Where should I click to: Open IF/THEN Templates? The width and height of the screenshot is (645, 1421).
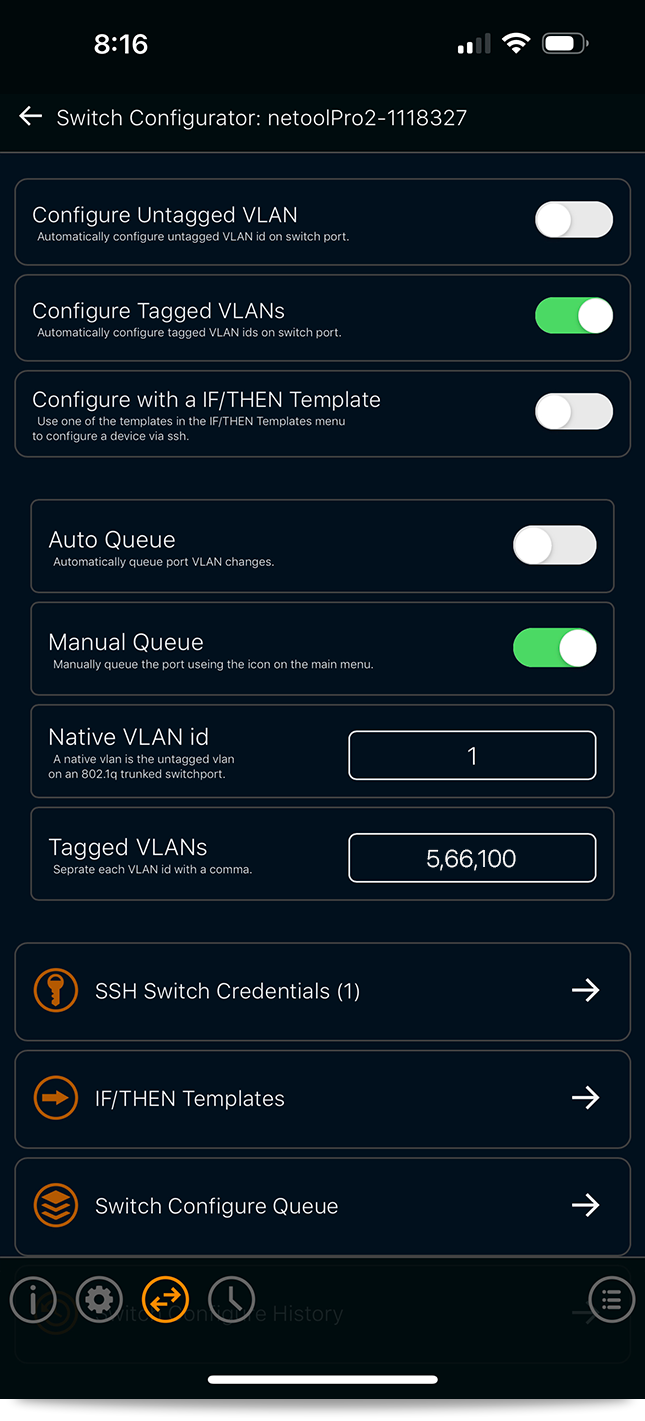322,1098
